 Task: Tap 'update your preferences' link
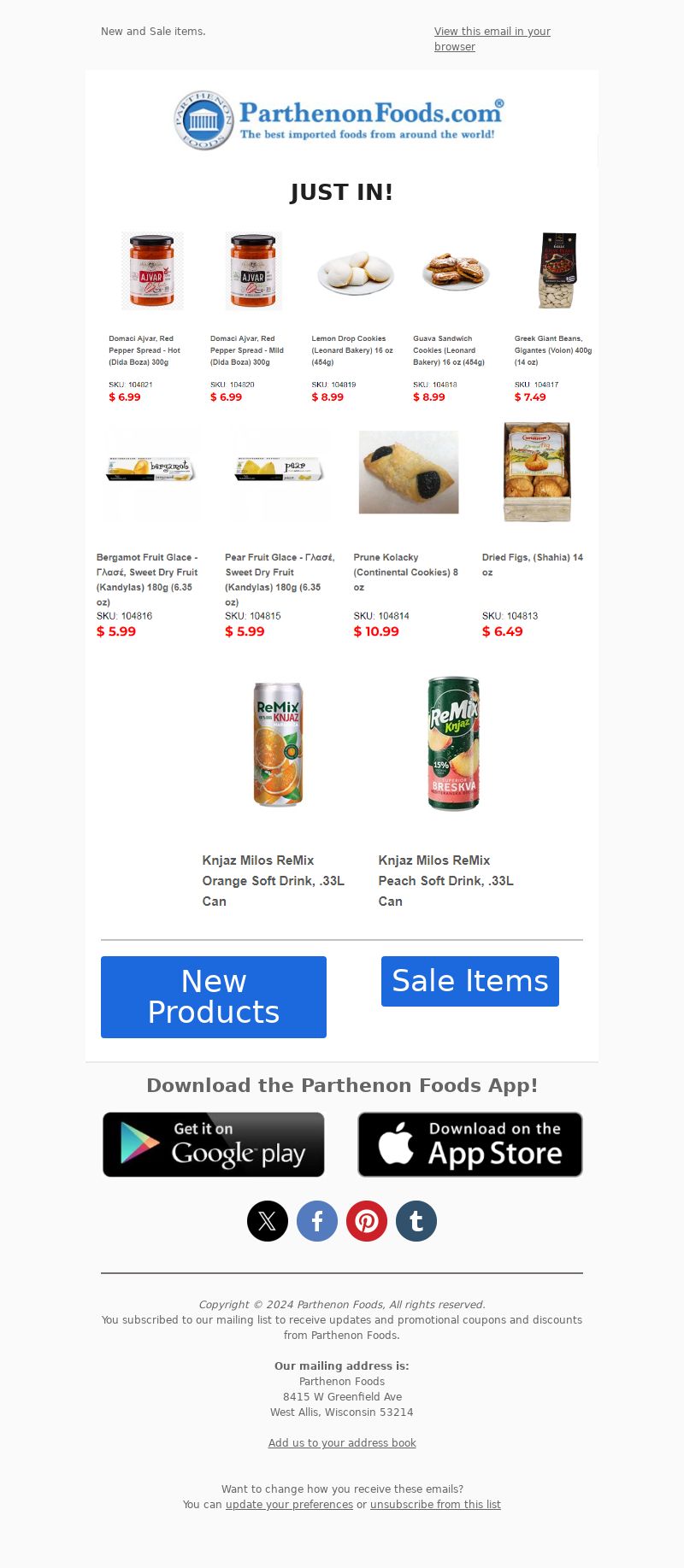pos(289,1505)
